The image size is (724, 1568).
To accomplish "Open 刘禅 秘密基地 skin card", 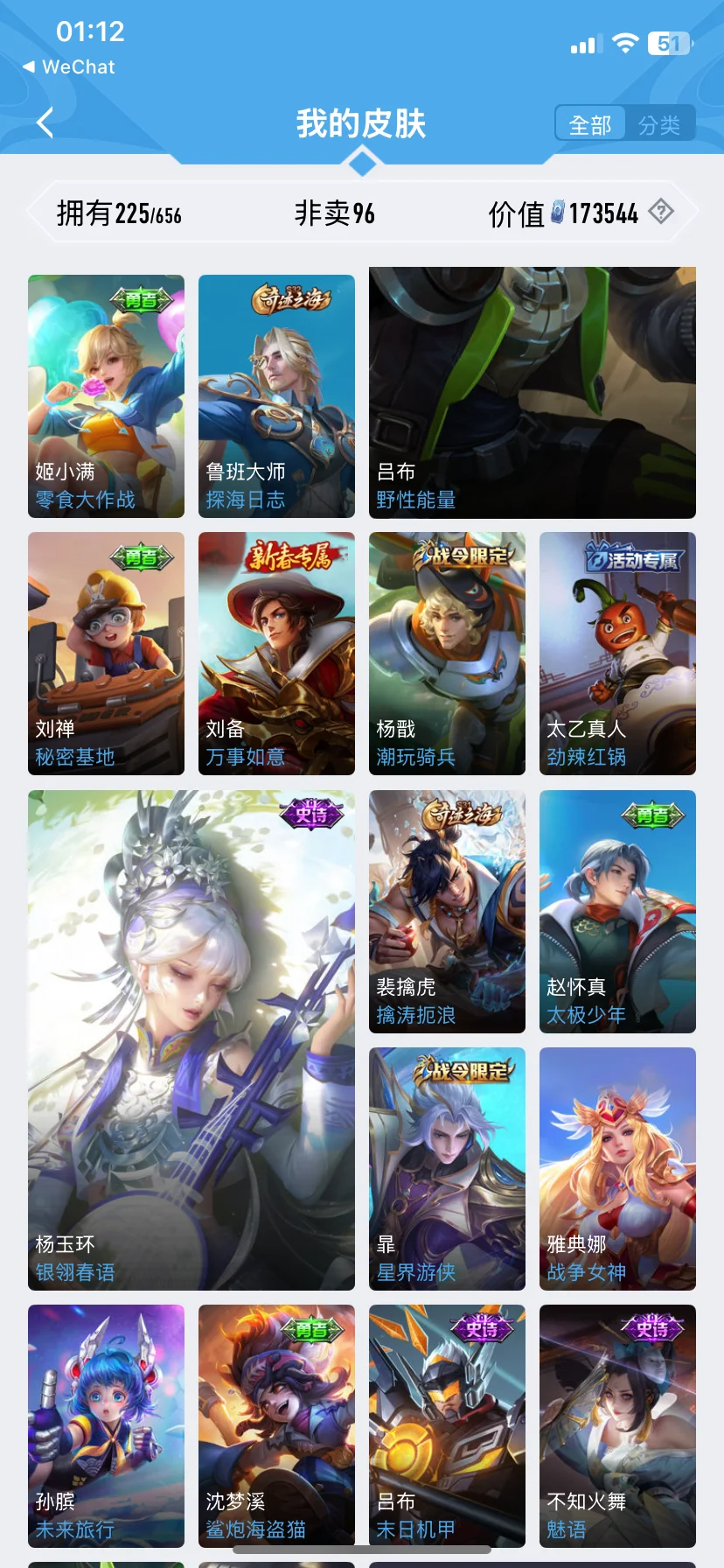I will coord(106,654).
